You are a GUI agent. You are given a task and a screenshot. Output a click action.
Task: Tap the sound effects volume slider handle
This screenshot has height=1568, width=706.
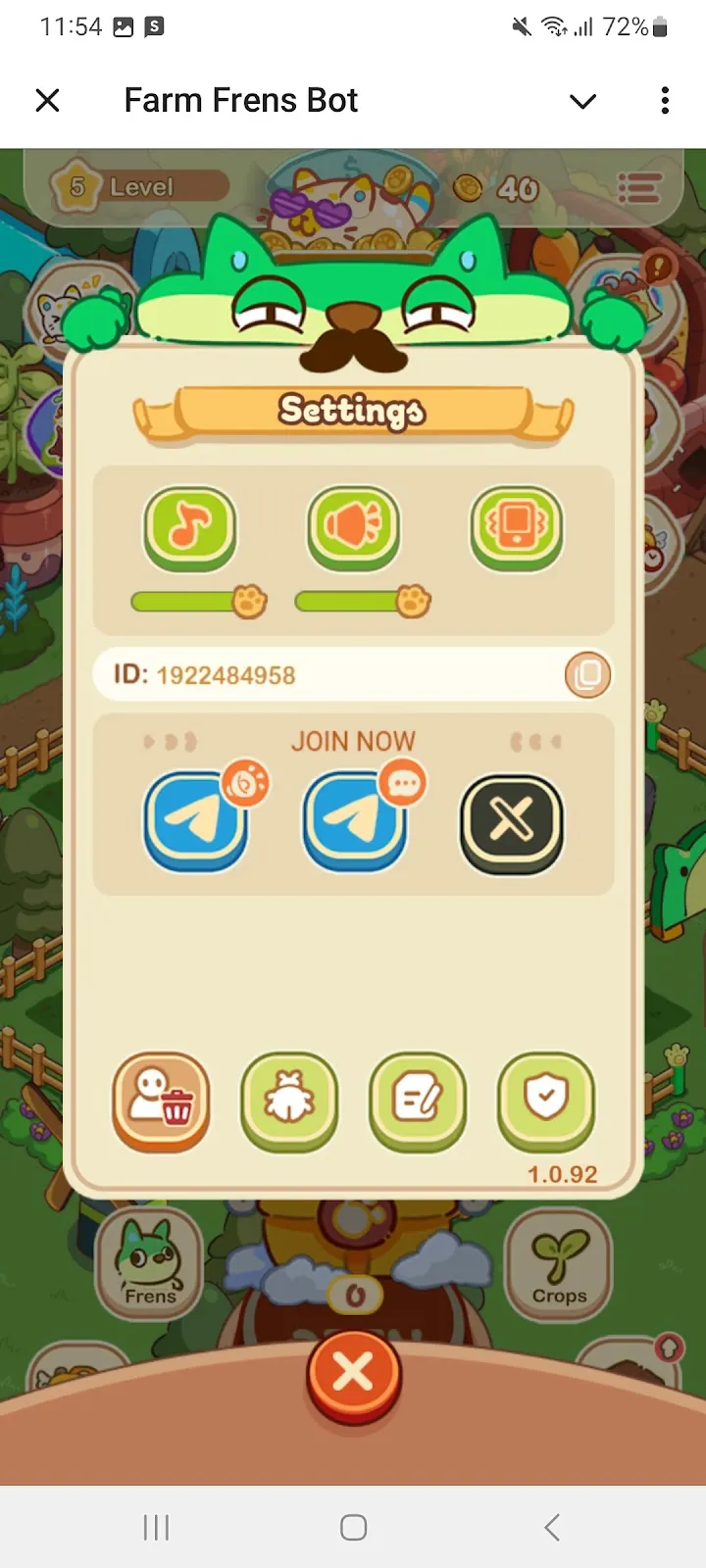[x=413, y=601]
